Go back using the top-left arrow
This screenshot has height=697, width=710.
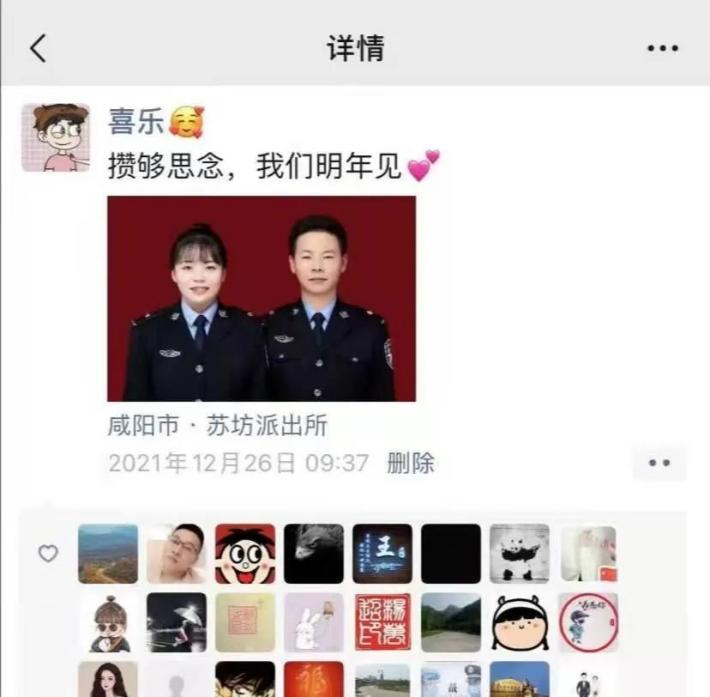click(x=38, y=47)
